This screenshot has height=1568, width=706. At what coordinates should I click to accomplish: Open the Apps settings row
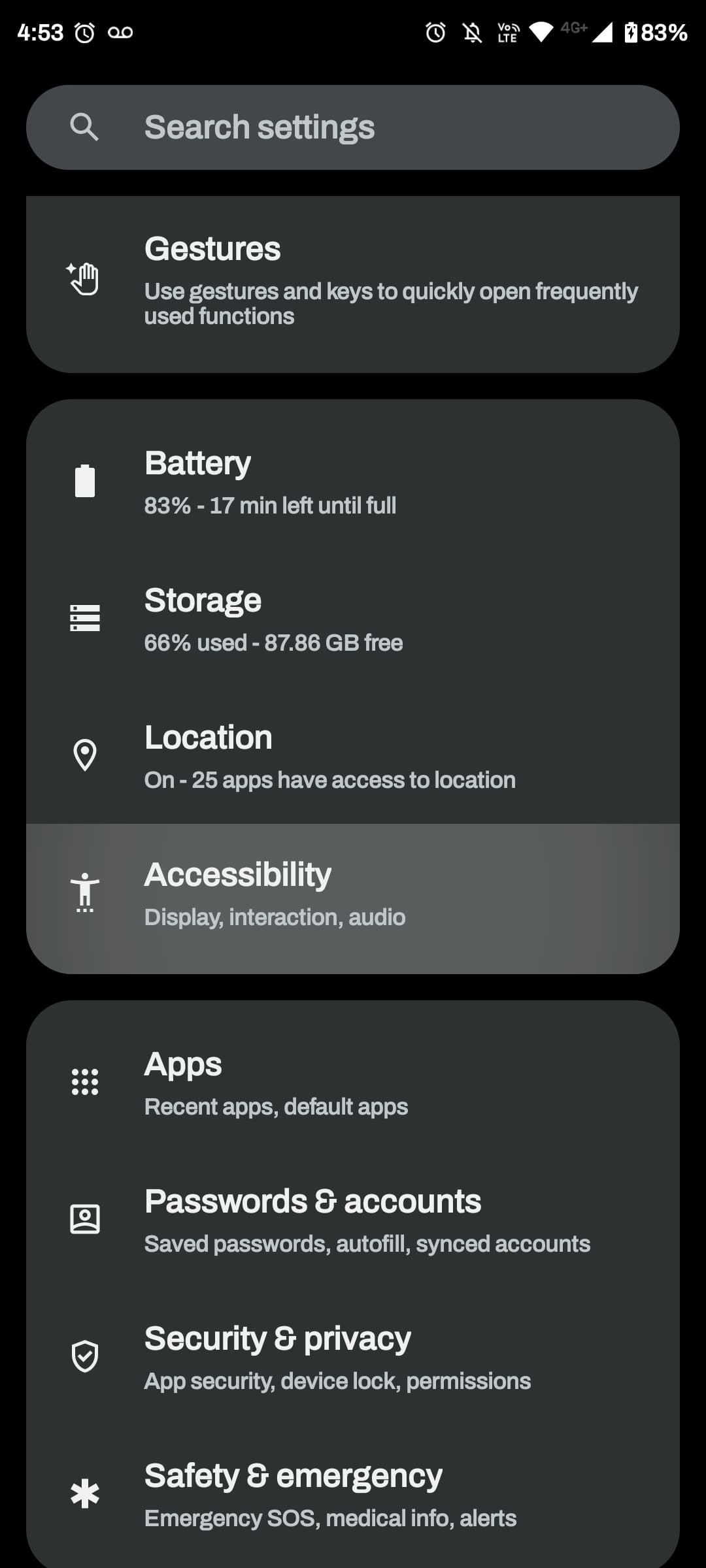coord(353,1083)
